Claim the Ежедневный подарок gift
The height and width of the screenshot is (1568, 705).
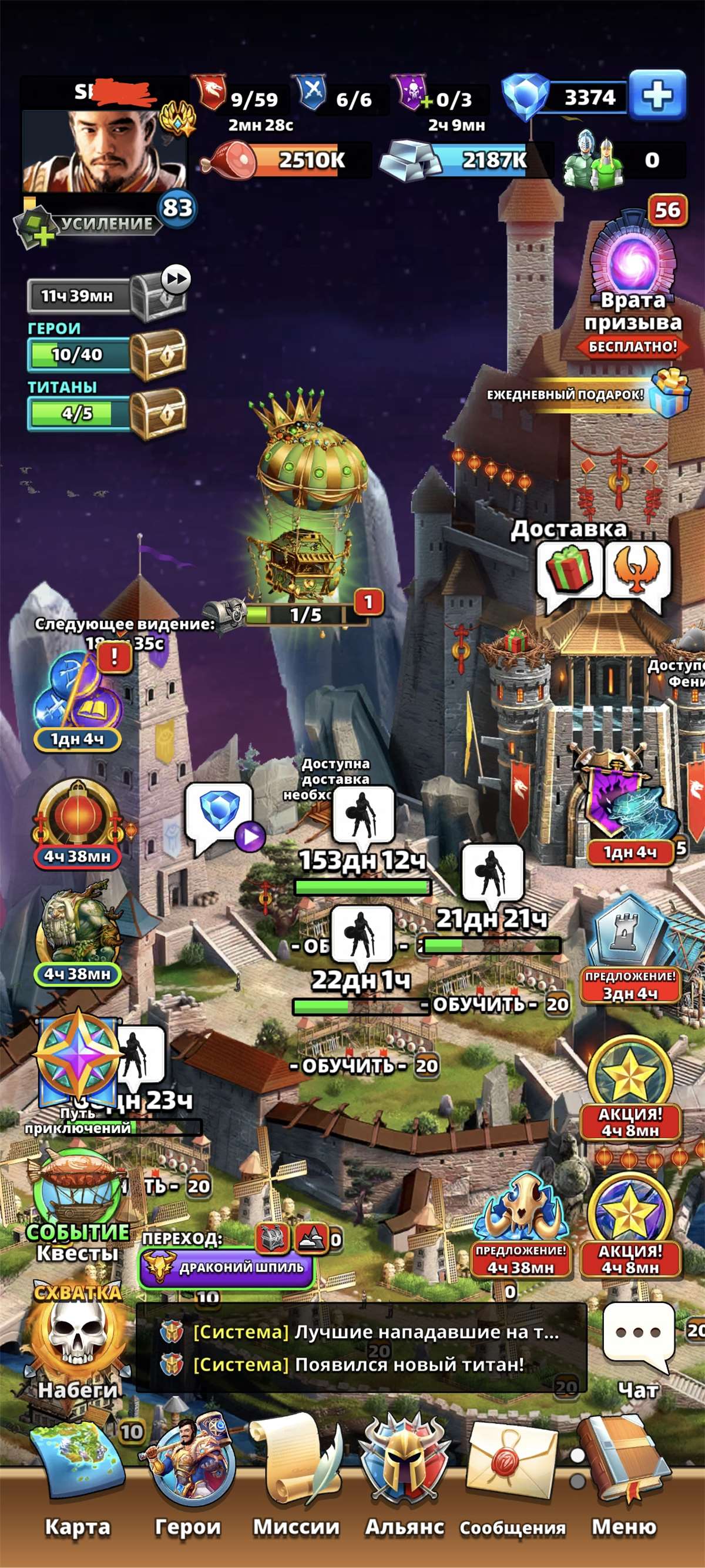669,393
